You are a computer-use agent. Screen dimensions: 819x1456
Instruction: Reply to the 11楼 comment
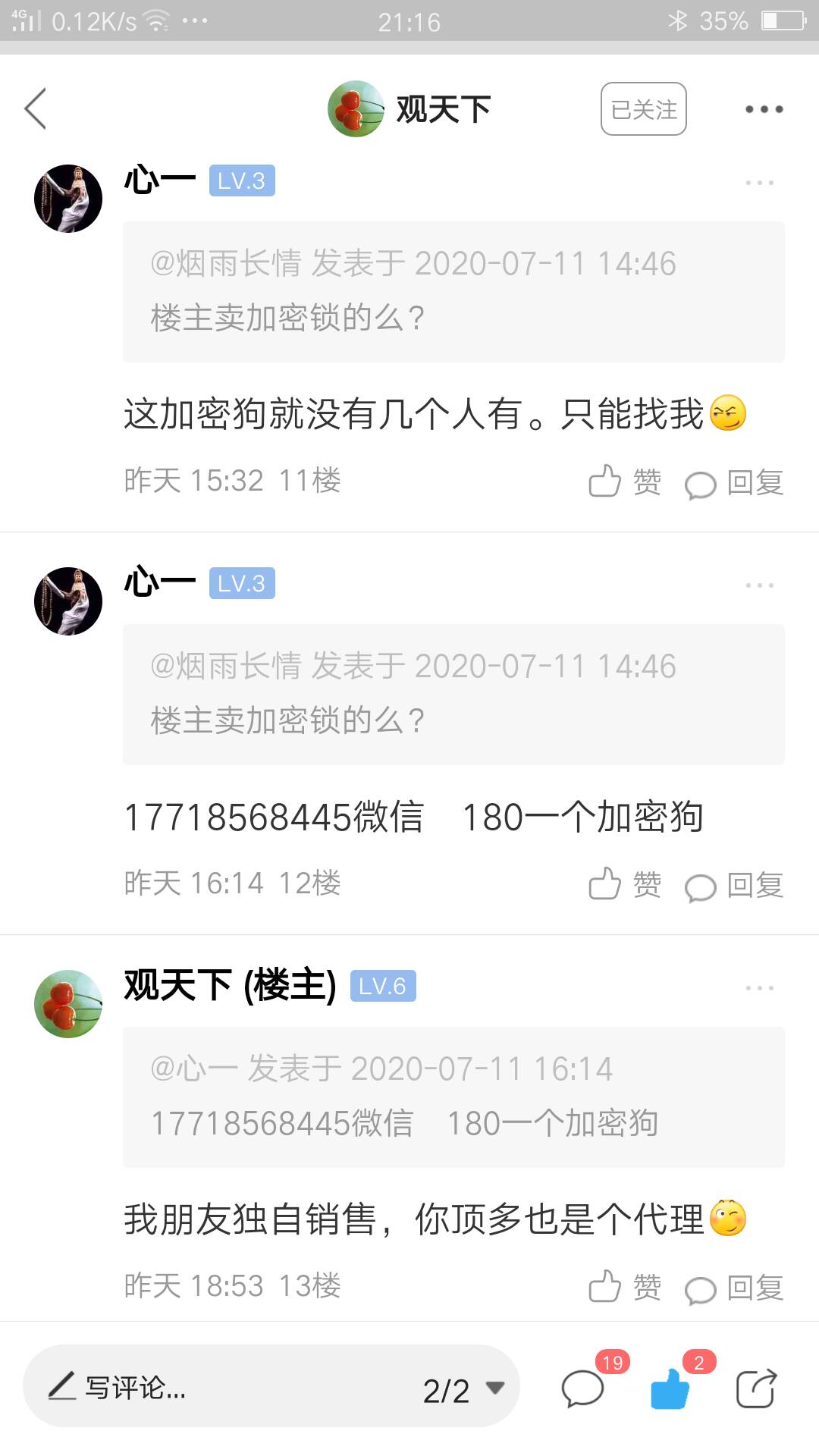[x=734, y=483]
